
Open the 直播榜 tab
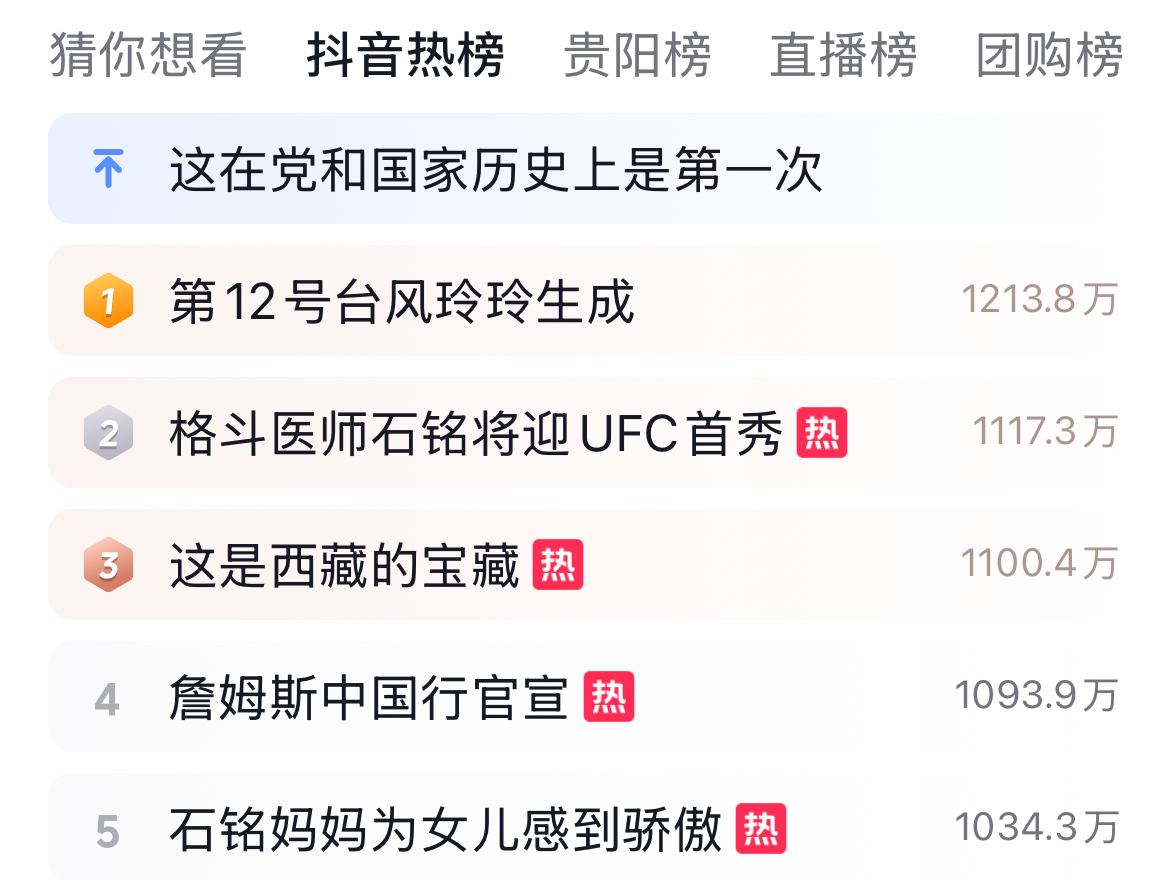[843, 55]
